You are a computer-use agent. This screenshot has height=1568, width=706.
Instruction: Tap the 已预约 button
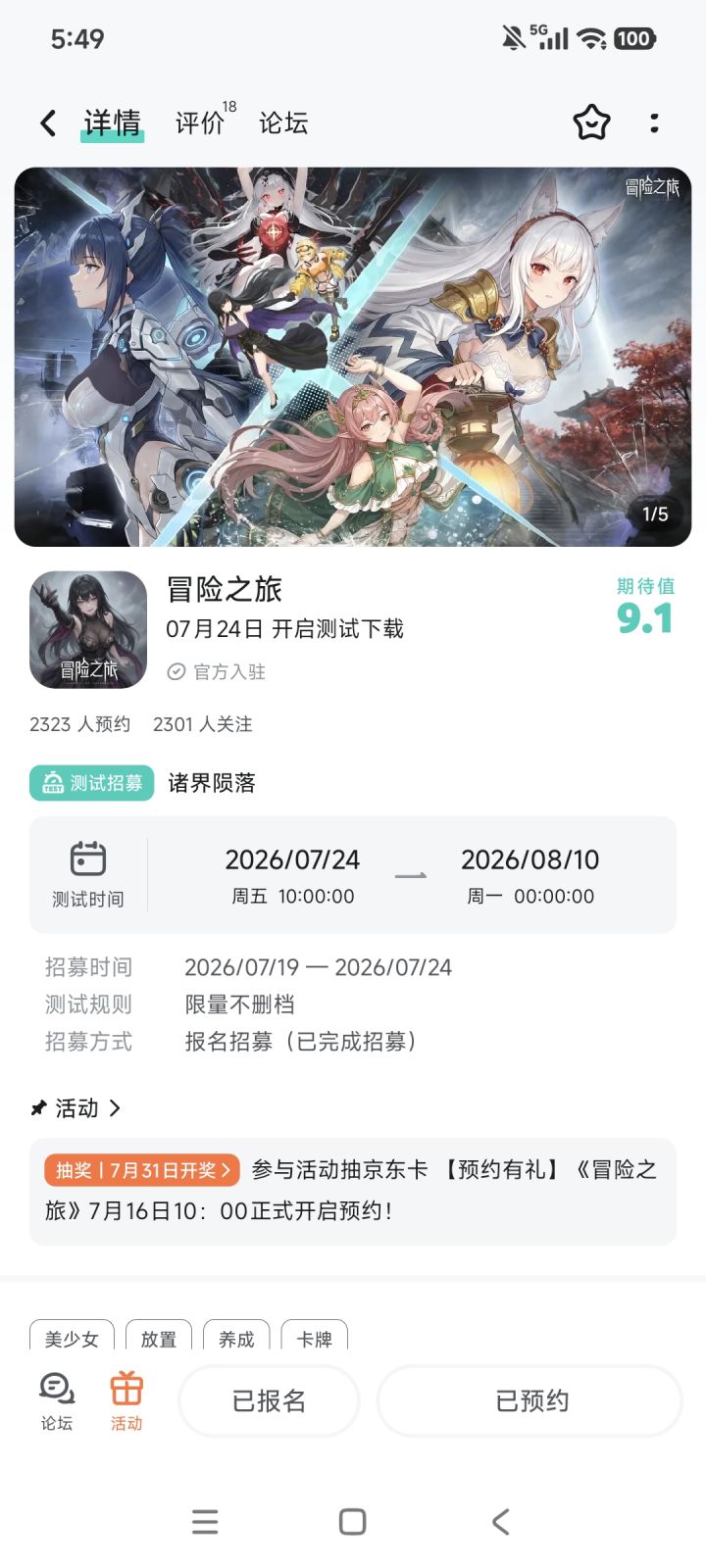530,1401
